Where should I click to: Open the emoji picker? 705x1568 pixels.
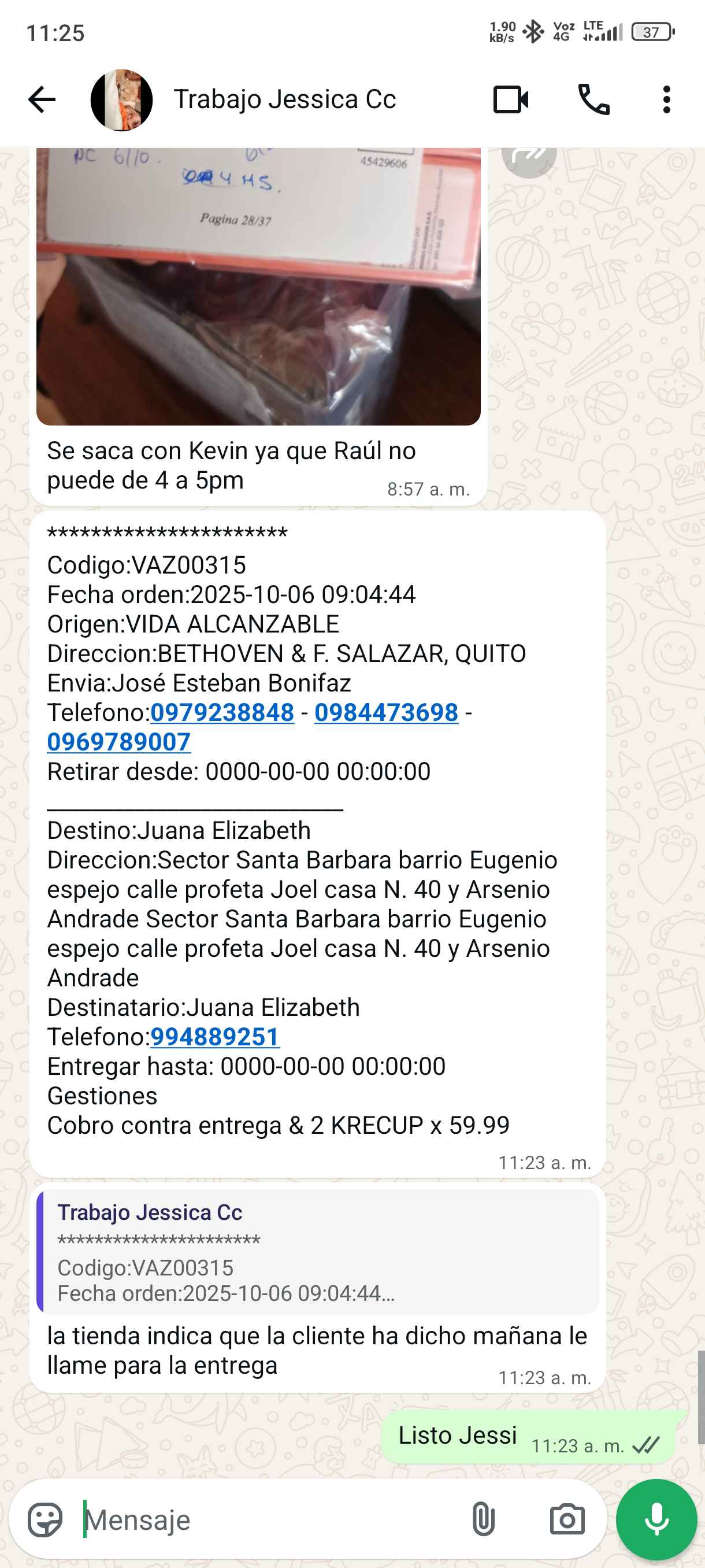tap(45, 1519)
